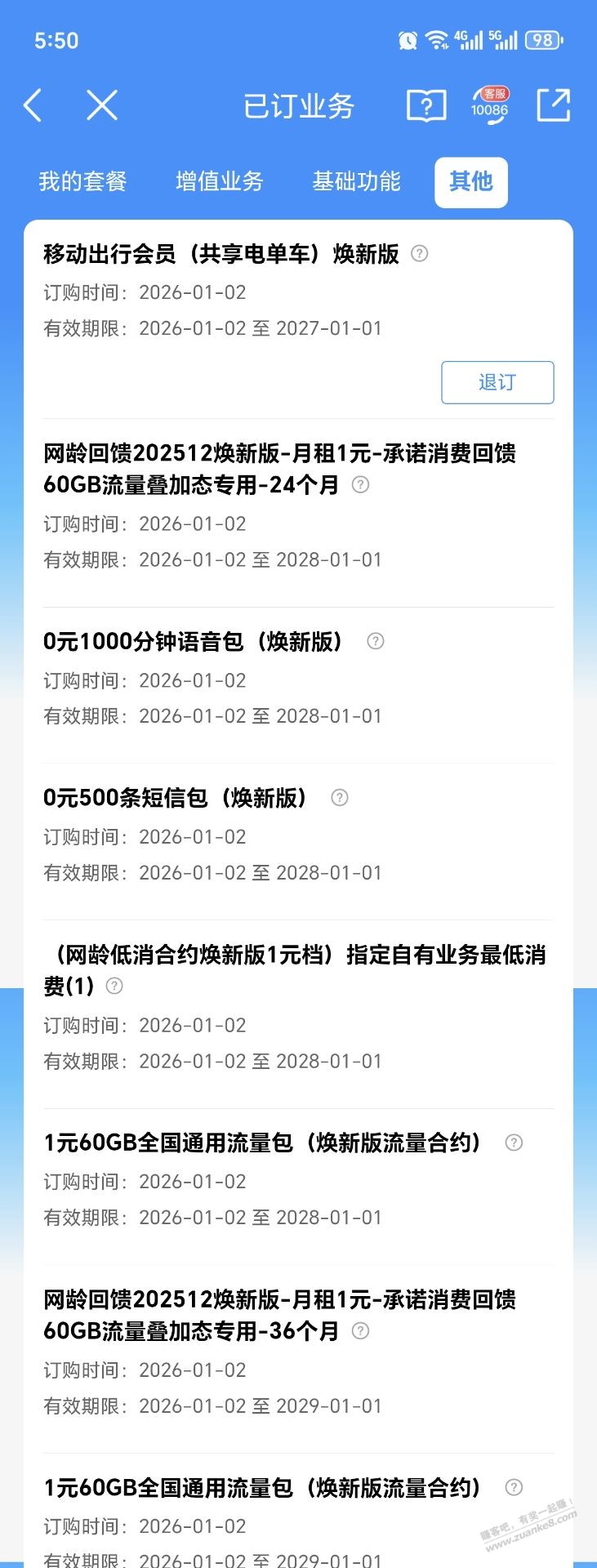This screenshot has height=1568, width=597.
Task: Select the 其他 tab
Action: point(471,181)
